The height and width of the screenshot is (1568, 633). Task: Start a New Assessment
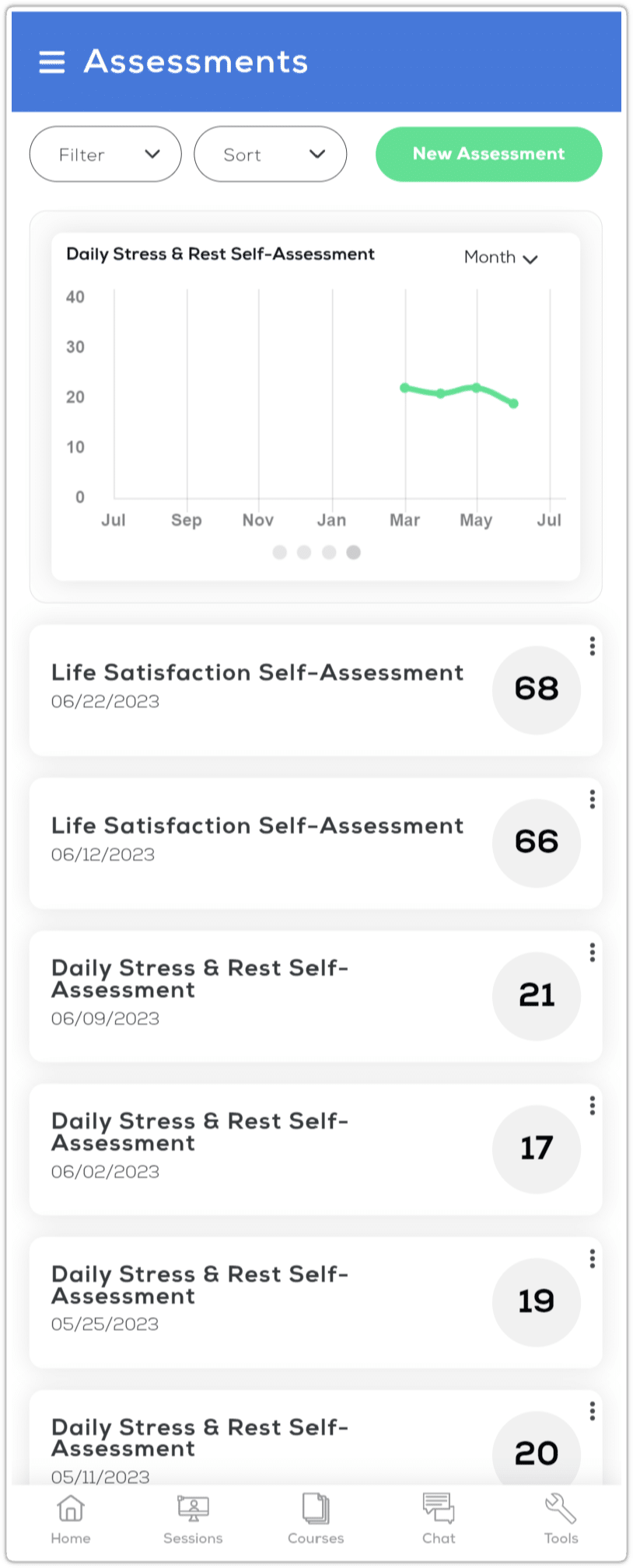488,154
